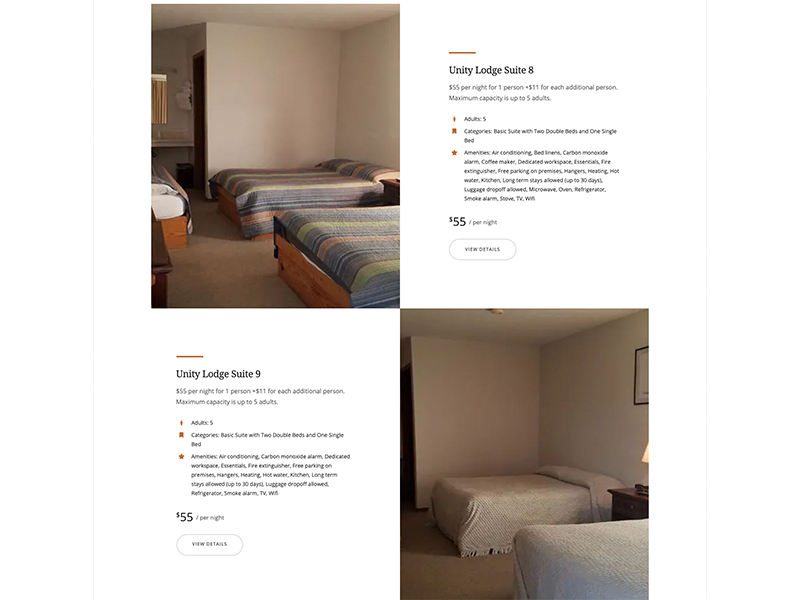The height and width of the screenshot is (600, 800).
Task: Tap View Details for Unity Lodge Suite 8
Action: pos(482,249)
